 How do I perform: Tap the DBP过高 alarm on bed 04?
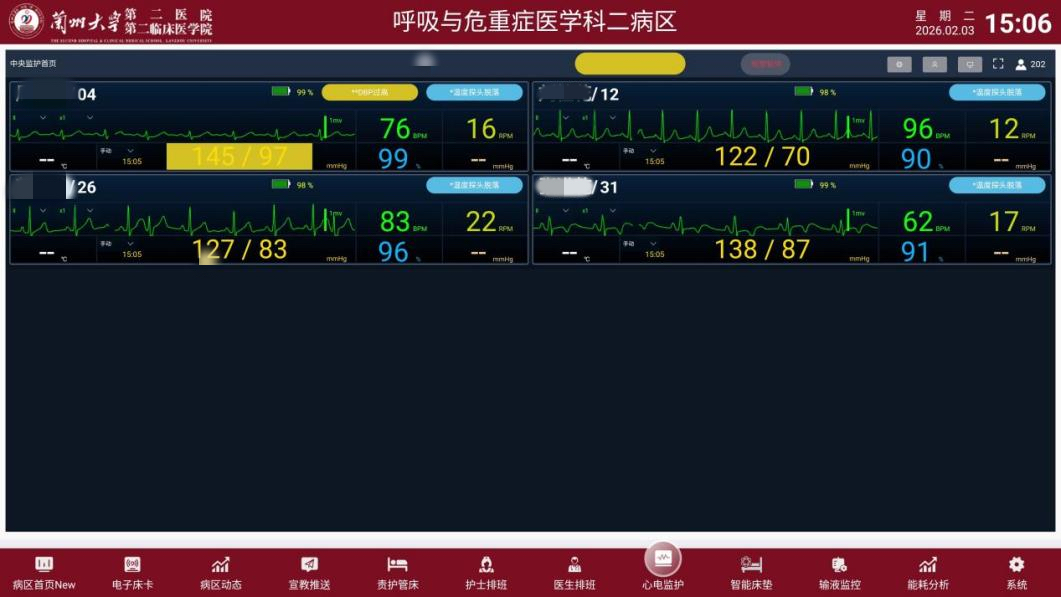(x=369, y=93)
